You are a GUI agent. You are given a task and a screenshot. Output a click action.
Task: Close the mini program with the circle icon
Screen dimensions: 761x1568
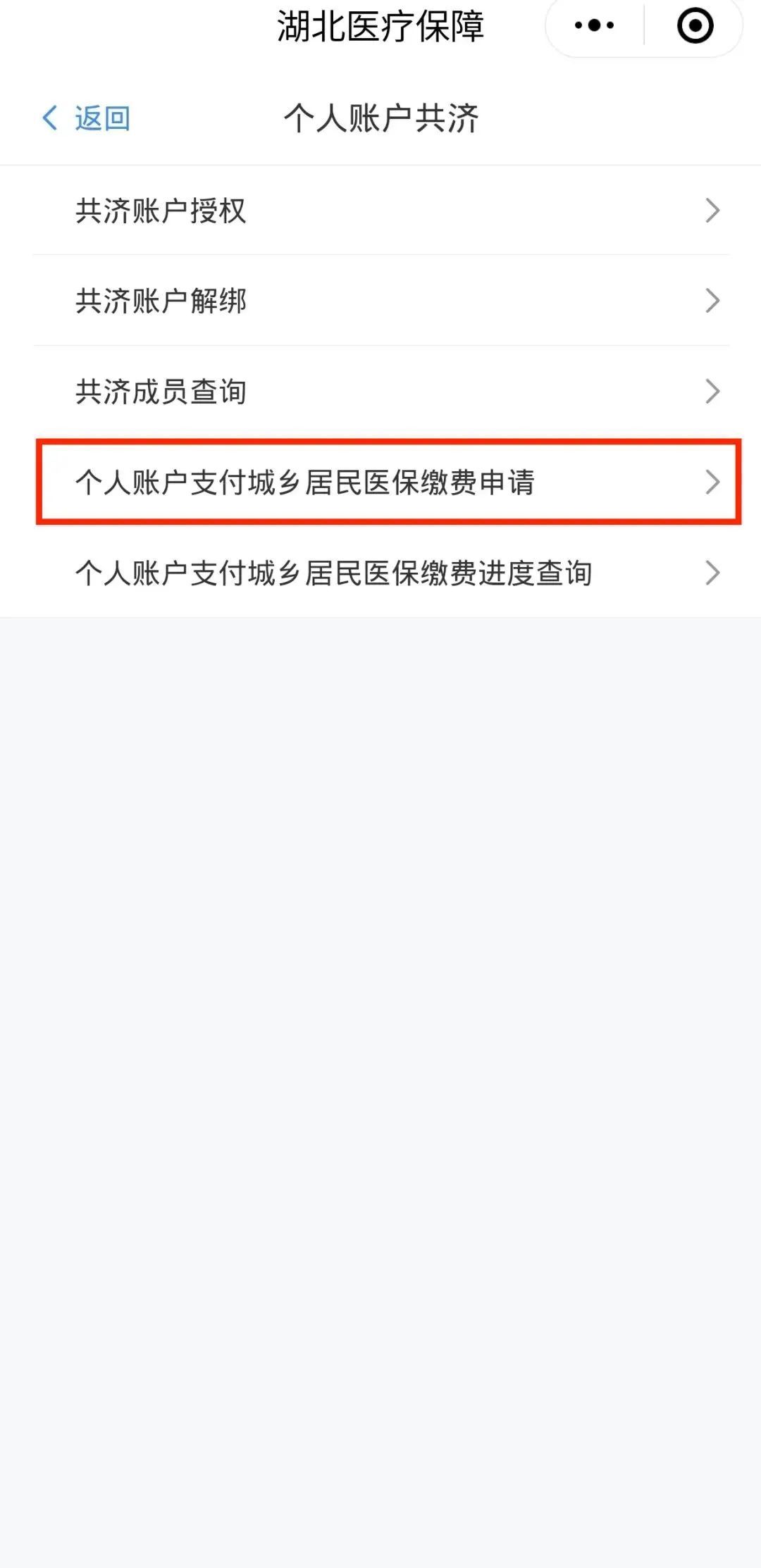[x=695, y=26]
